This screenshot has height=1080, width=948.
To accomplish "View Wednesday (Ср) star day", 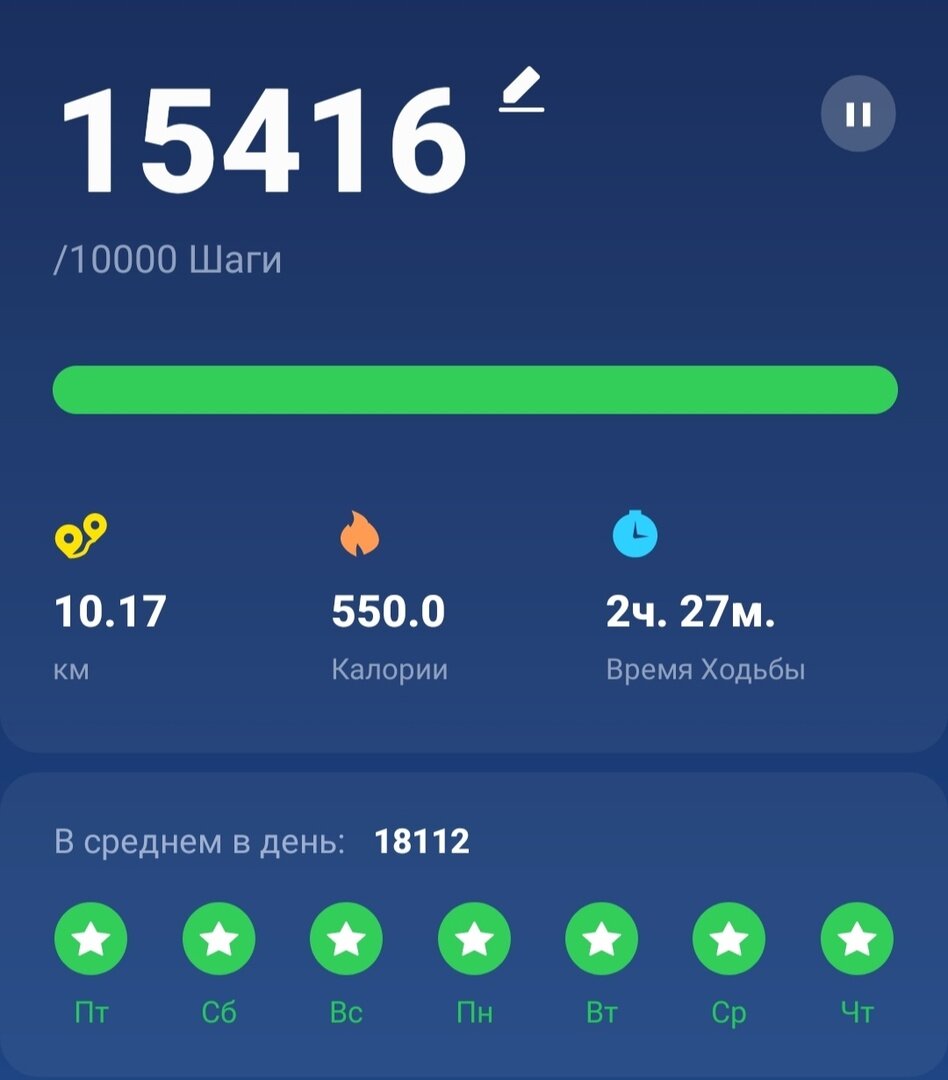I will pos(729,939).
